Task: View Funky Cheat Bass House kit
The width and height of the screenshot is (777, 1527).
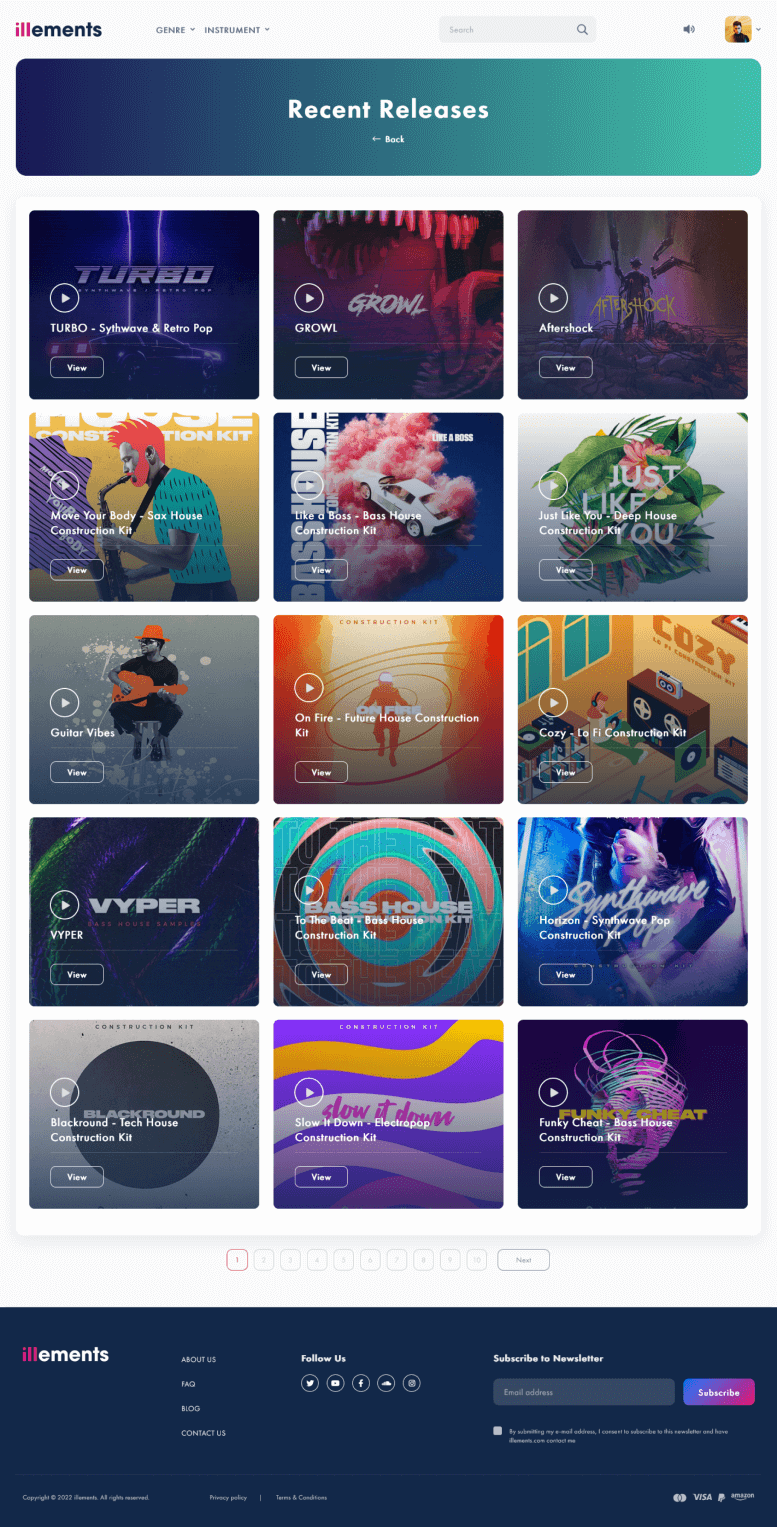Action: (565, 1177)
